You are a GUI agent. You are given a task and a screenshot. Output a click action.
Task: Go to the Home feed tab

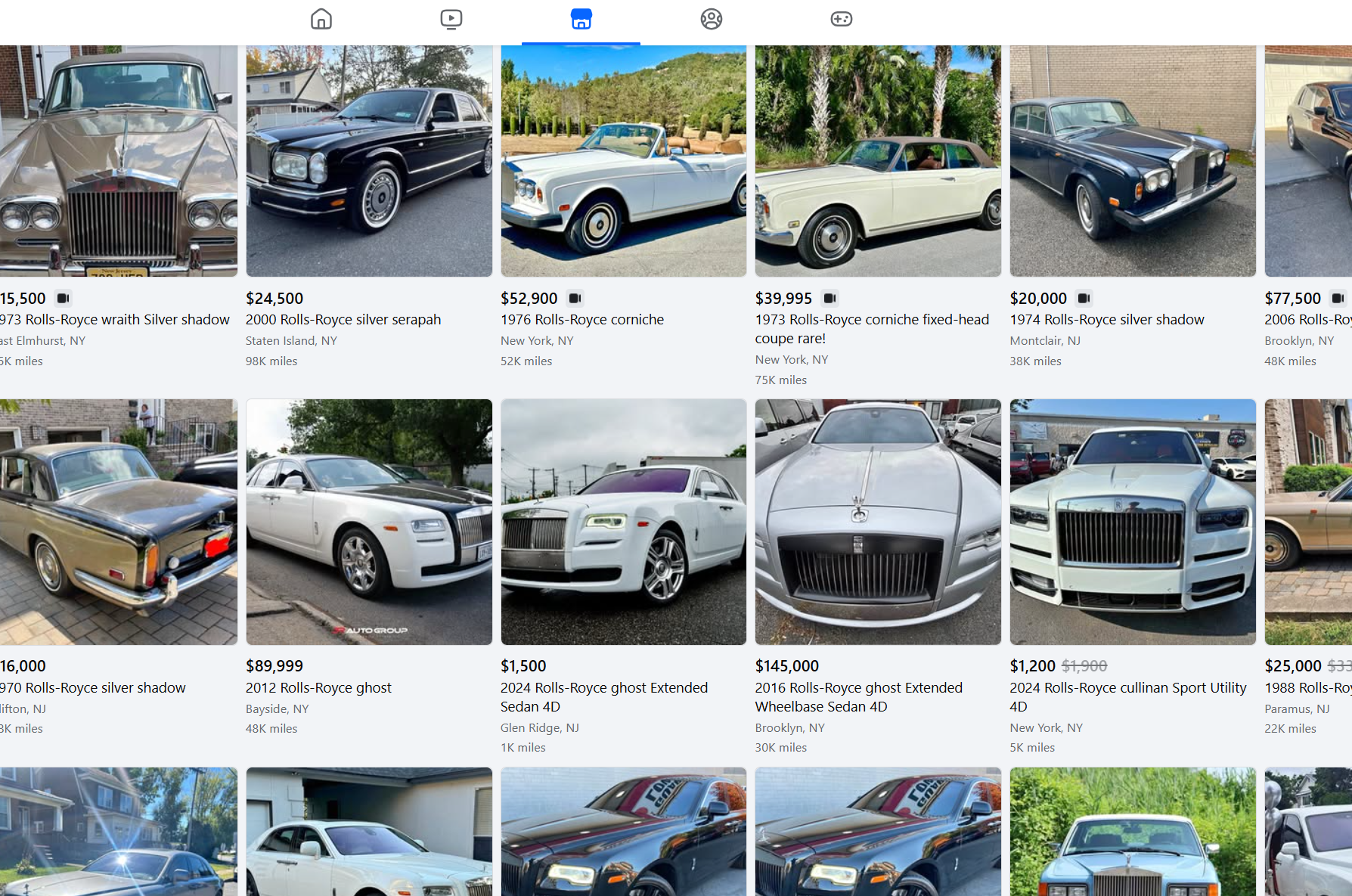click(321, 19)
